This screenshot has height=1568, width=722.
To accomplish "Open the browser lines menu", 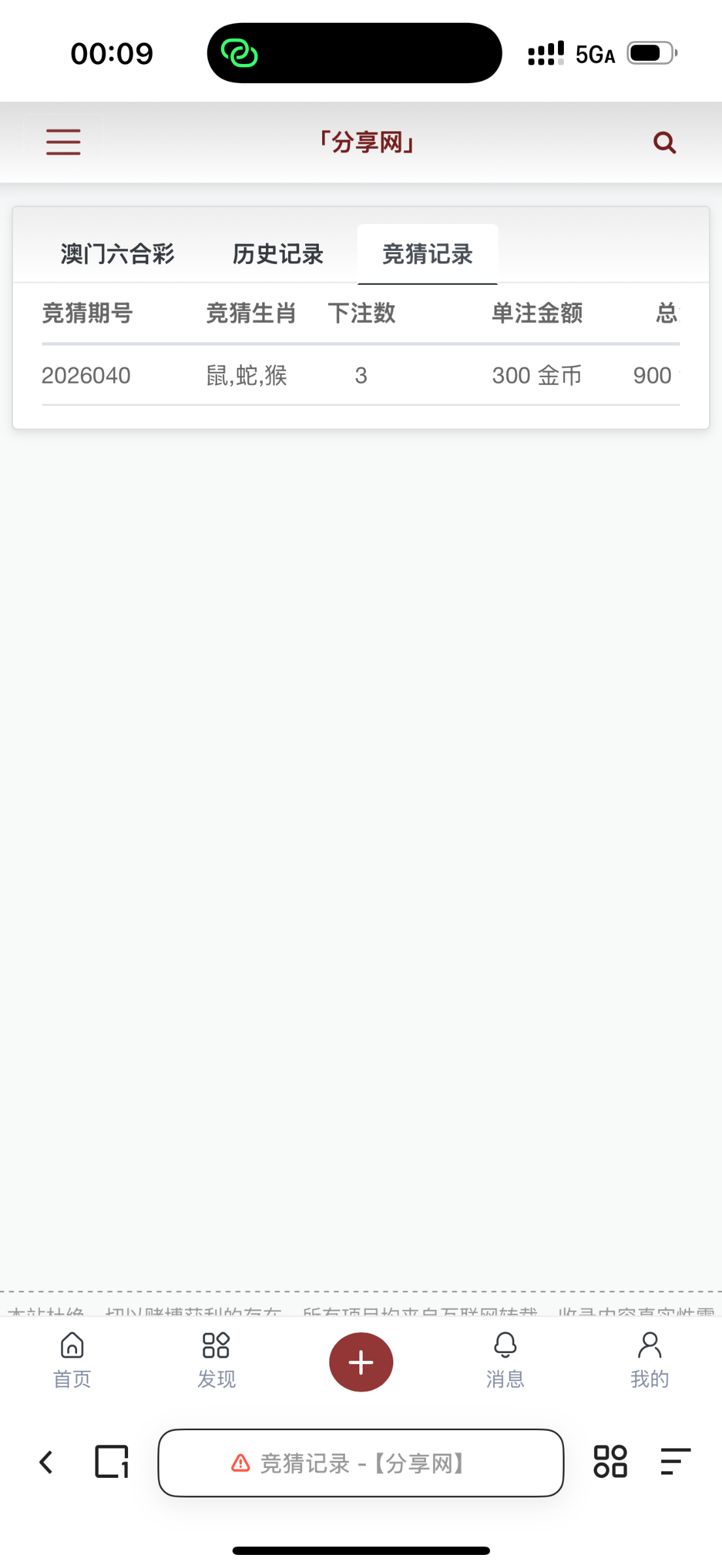I will pyautogui.click(x=675, y=1462).
